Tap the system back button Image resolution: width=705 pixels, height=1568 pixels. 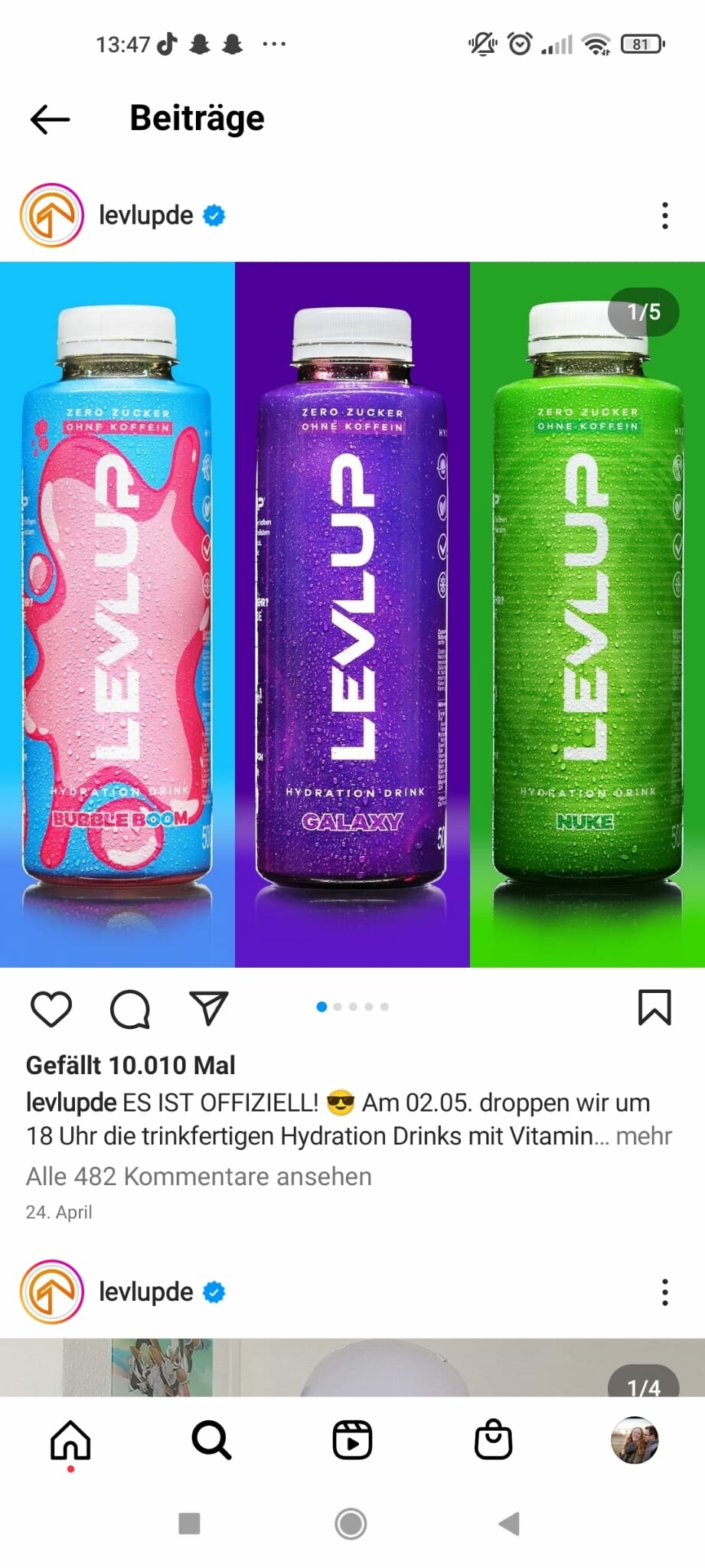click(509, 1524)
